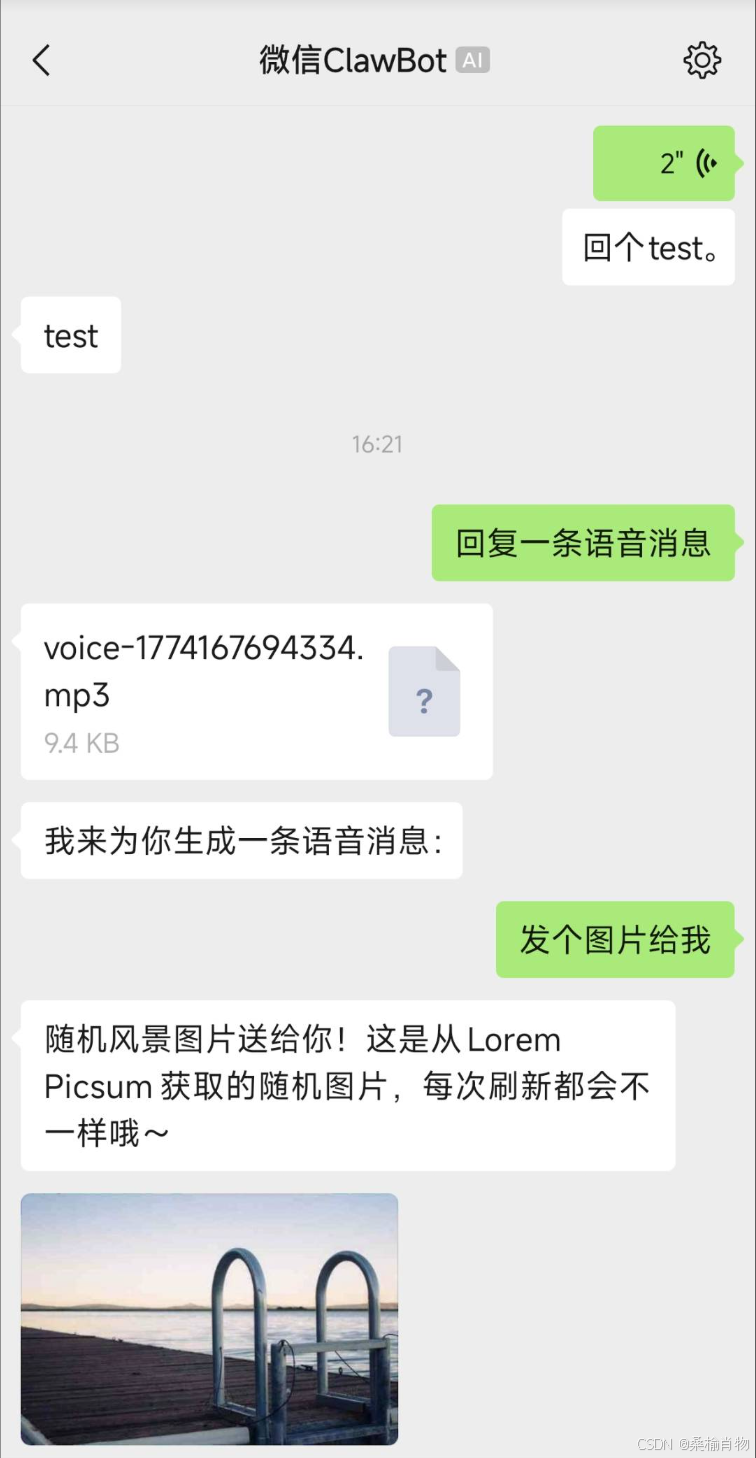Viewport: 756px width, 1458px height.
Task: Select the '我来为你生成一条语音消息' bubble
Action: 240,840
